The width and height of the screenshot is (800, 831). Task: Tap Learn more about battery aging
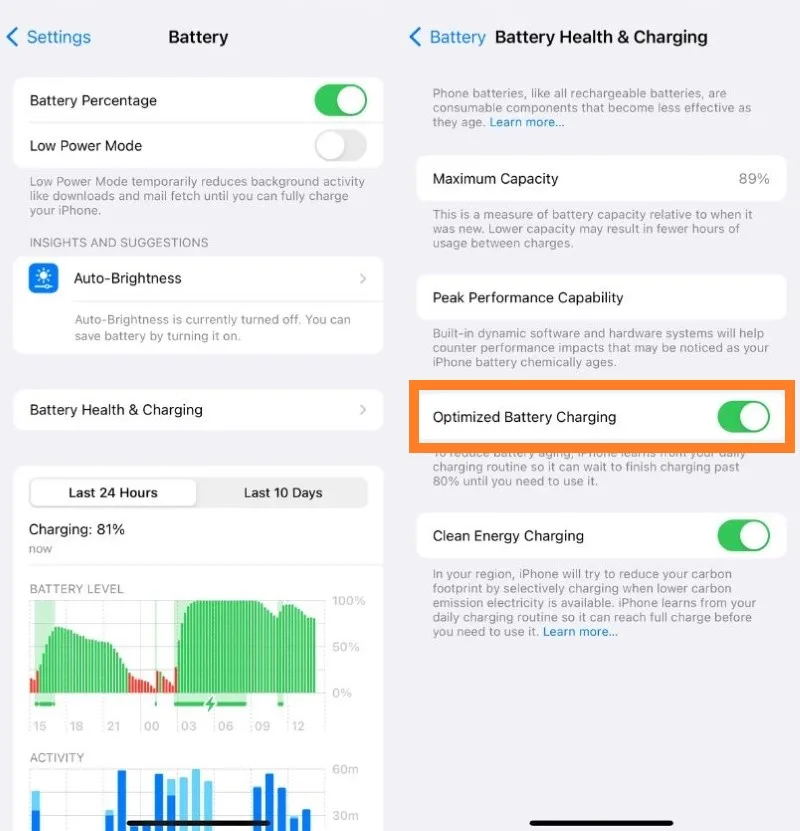[x=526, y=122]
